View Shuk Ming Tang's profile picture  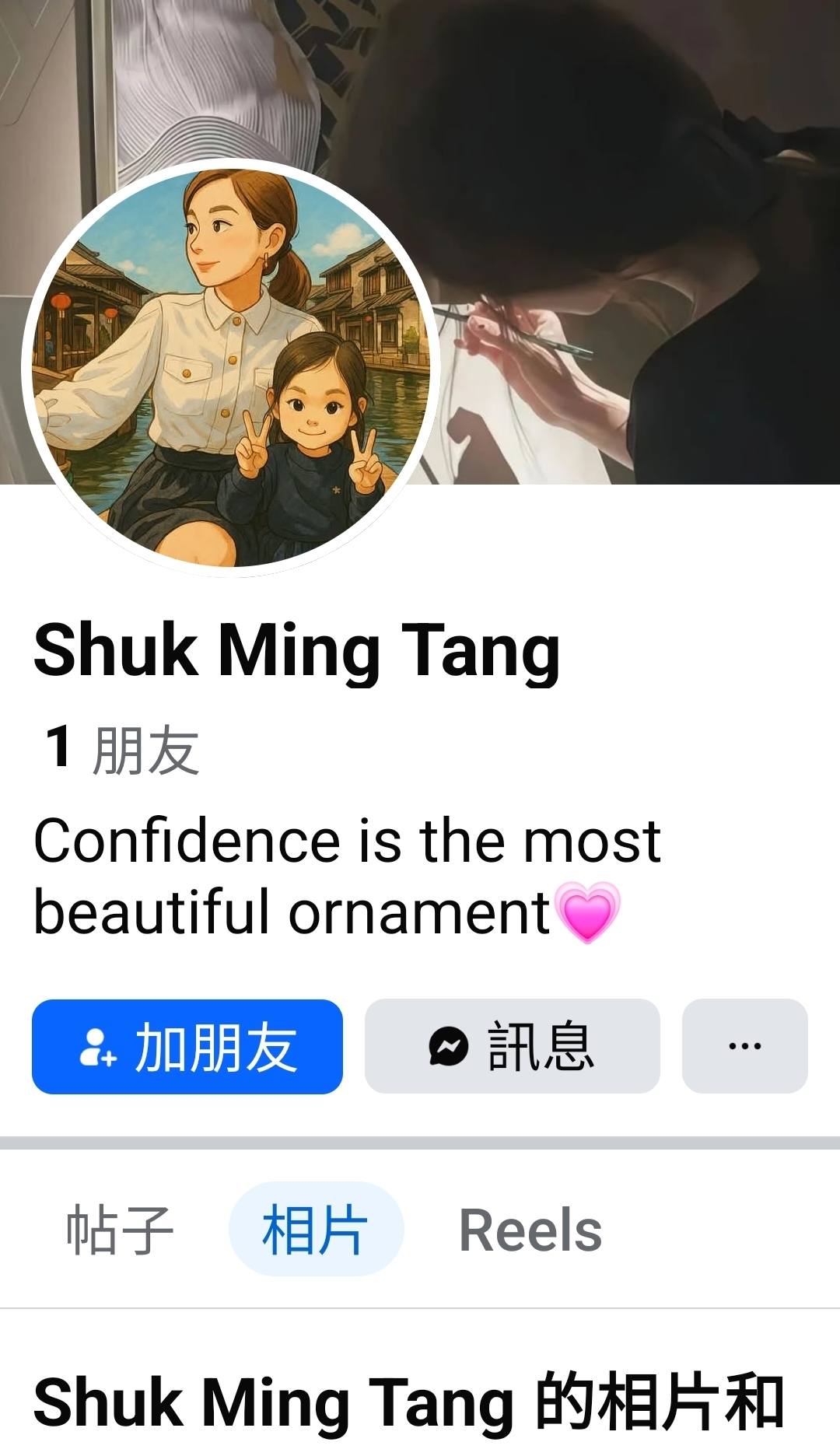coord(231,367)
